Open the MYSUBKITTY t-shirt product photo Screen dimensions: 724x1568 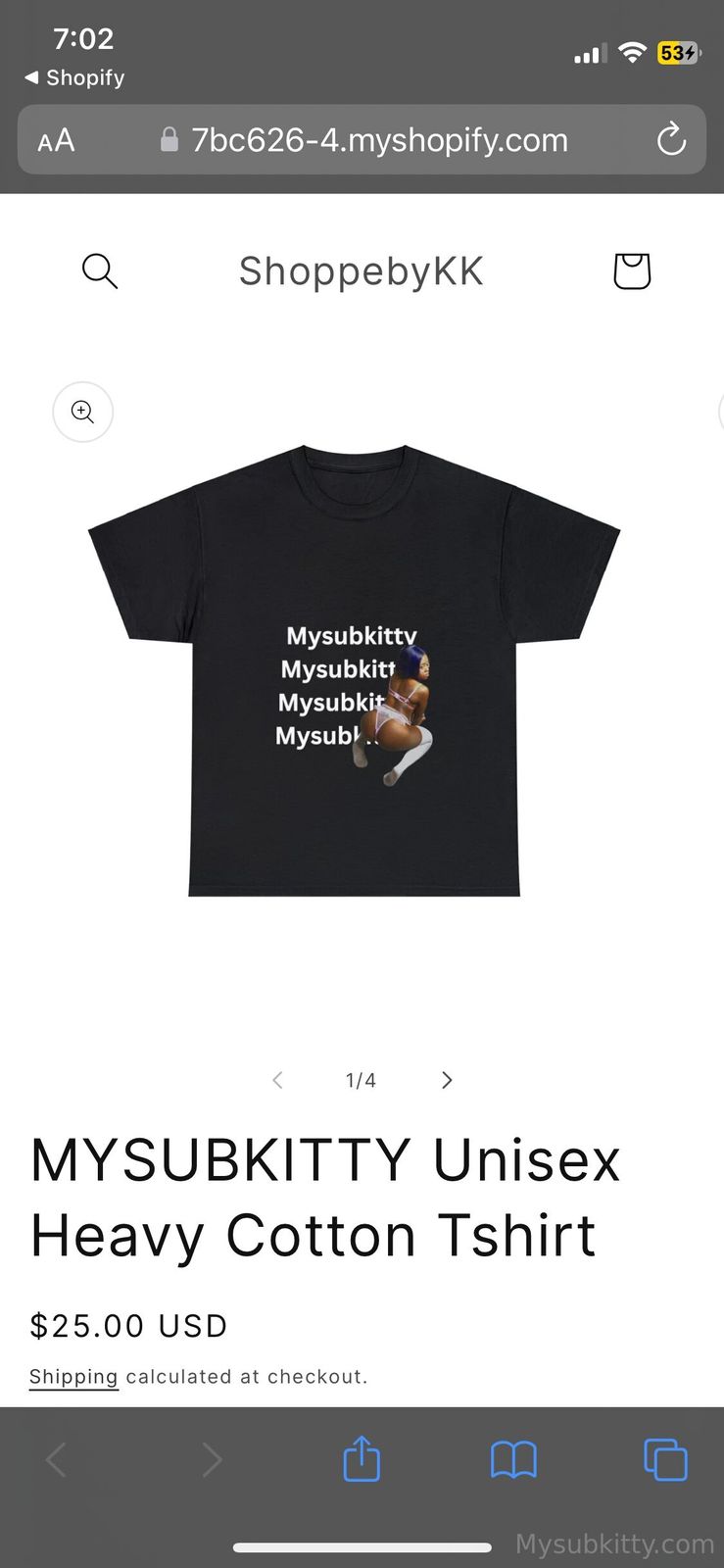pos(354,670)
